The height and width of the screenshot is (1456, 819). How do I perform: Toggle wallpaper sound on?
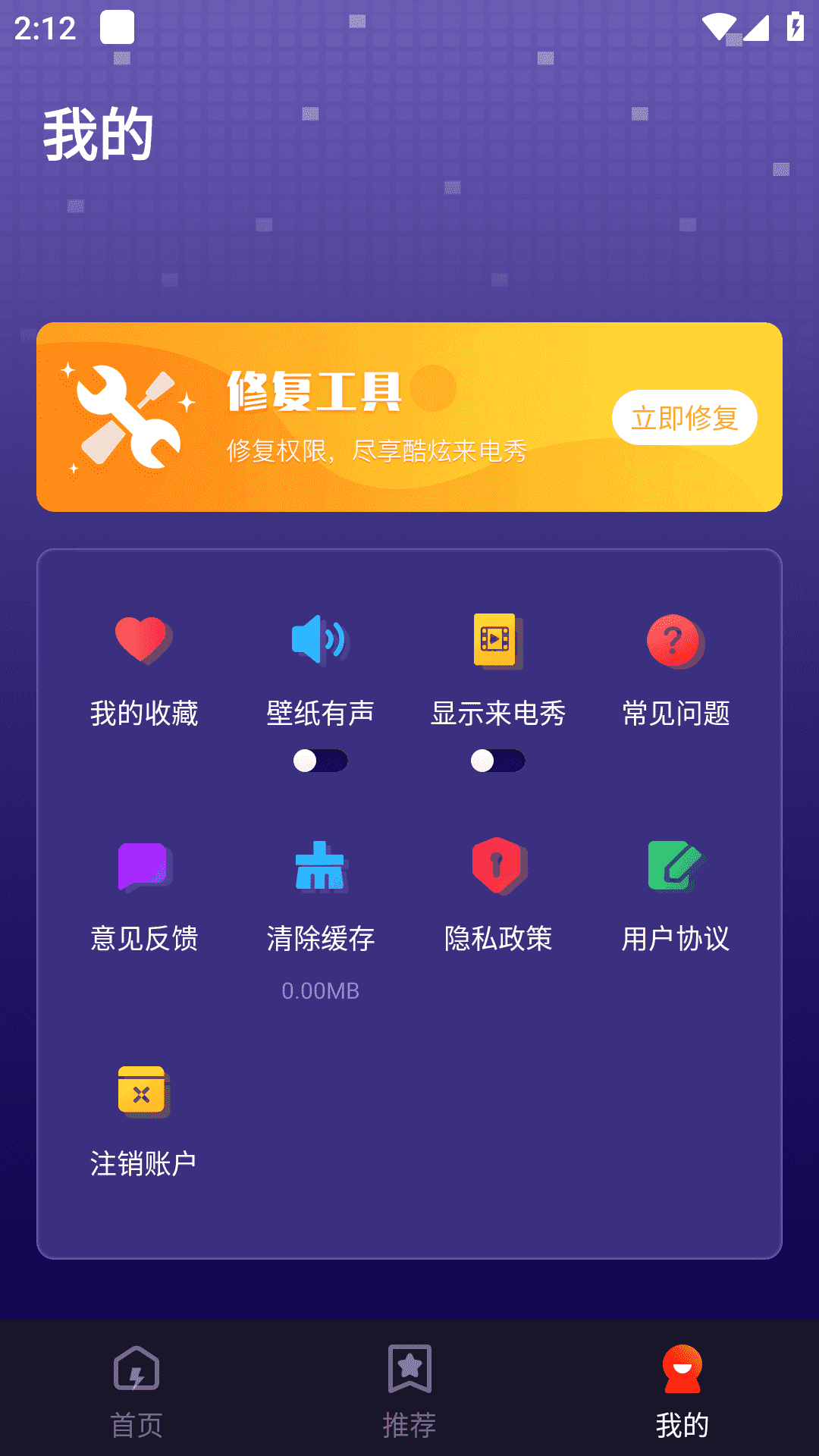(x=320, y=760)
